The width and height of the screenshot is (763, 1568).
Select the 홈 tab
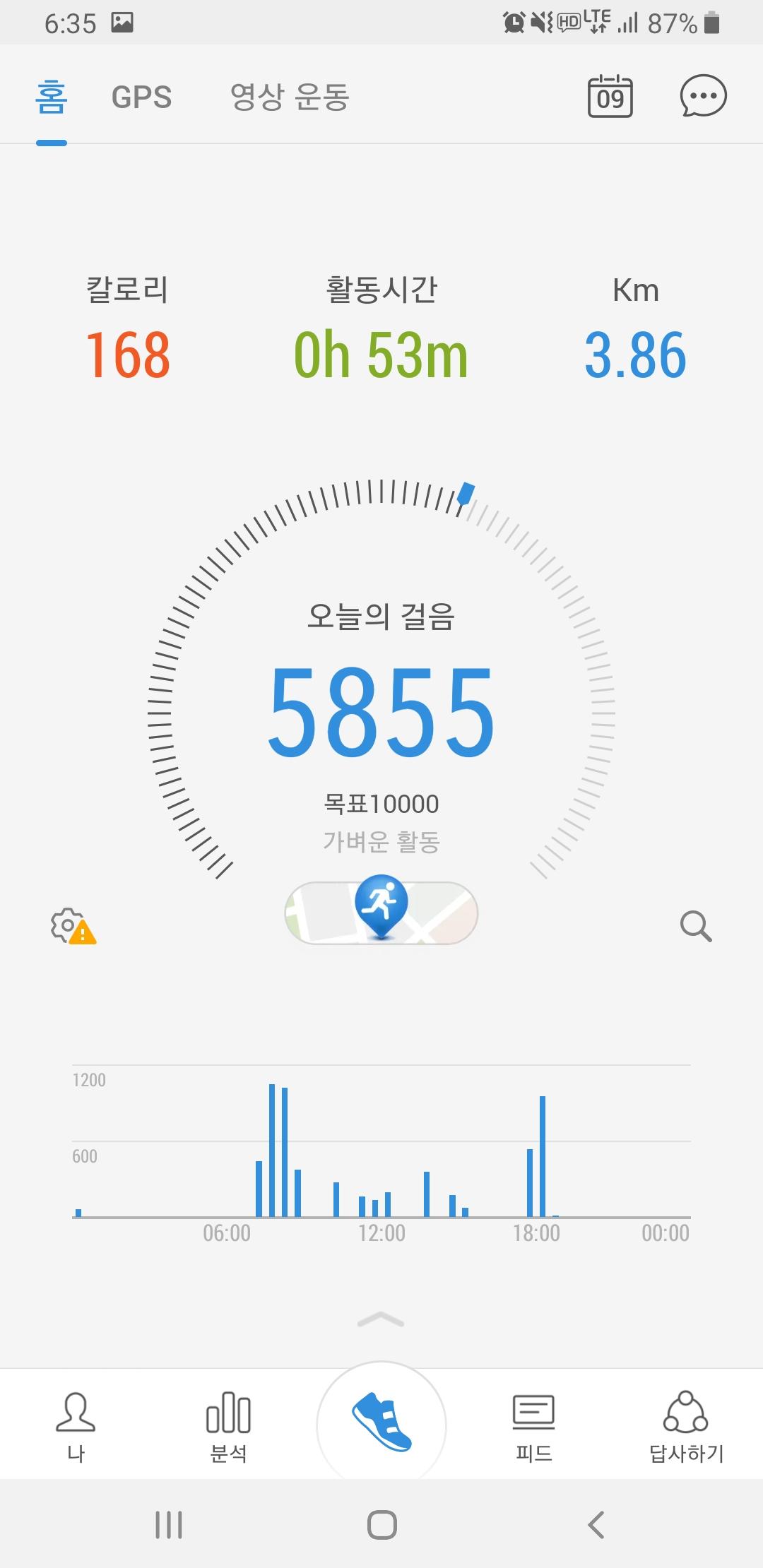52,97
